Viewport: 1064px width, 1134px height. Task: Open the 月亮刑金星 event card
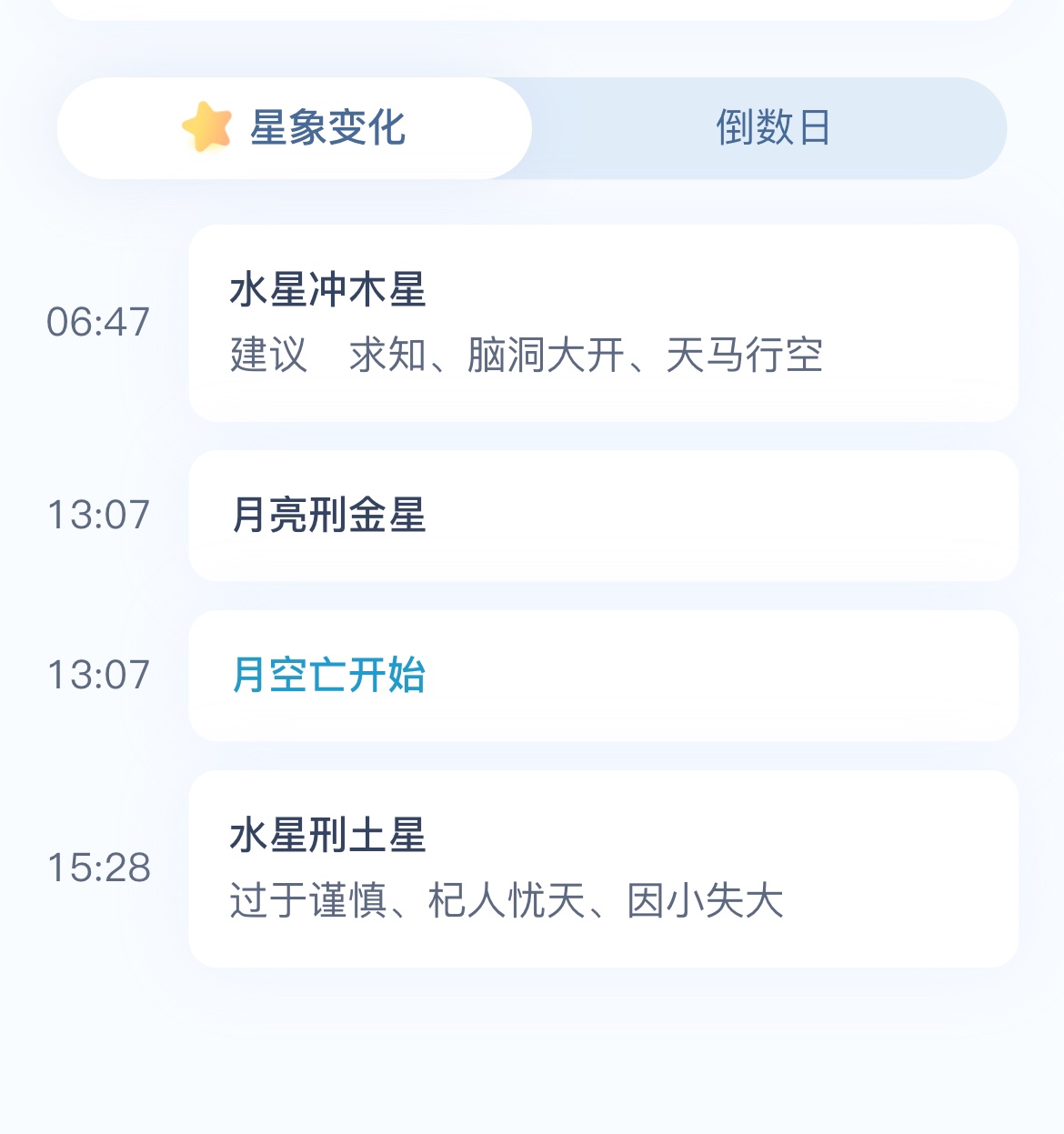(602, 516)
